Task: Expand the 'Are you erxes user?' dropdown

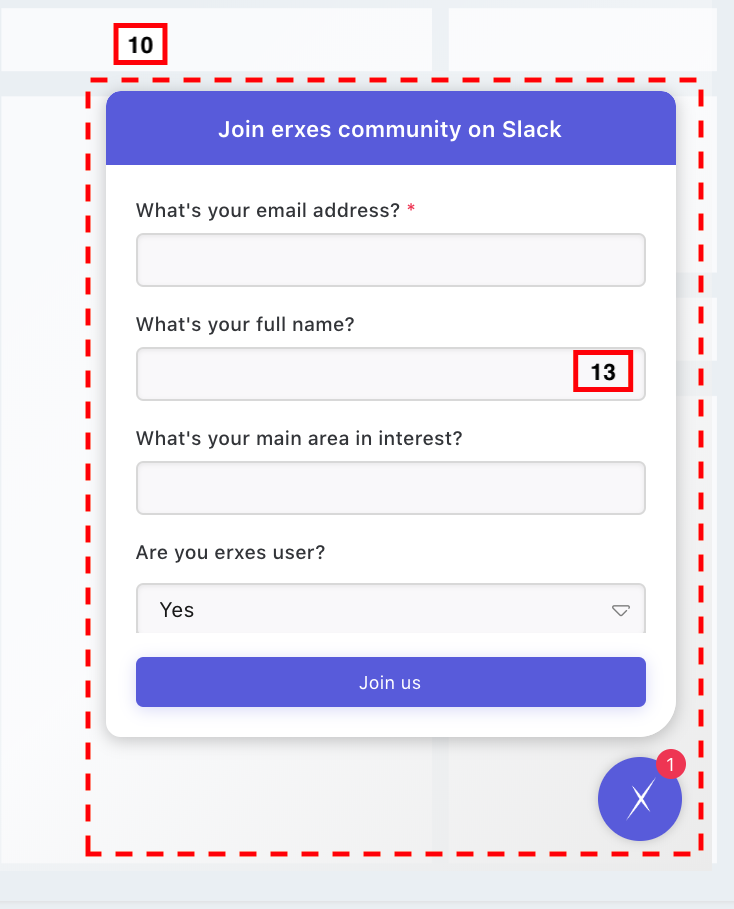Action: tap(390, 609)
